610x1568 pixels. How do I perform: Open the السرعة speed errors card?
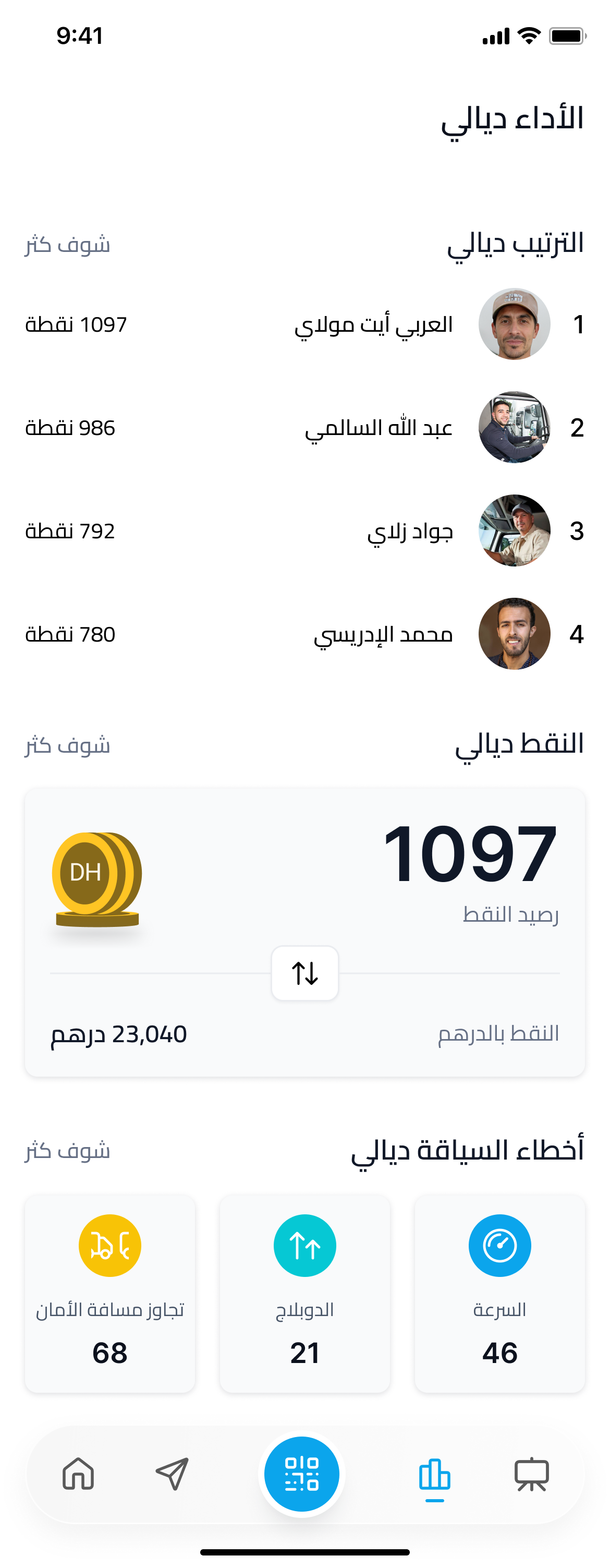[x=499, y=1293]
